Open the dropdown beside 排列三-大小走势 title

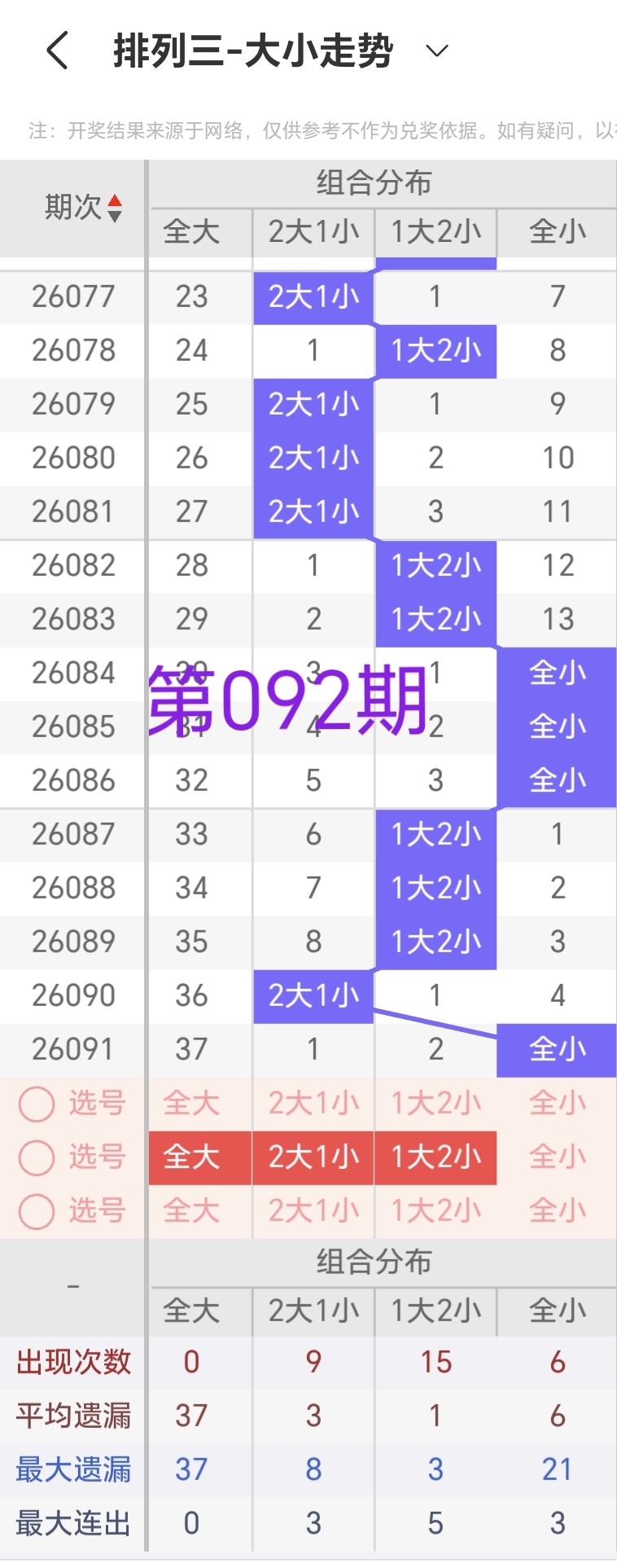[435, 51]
